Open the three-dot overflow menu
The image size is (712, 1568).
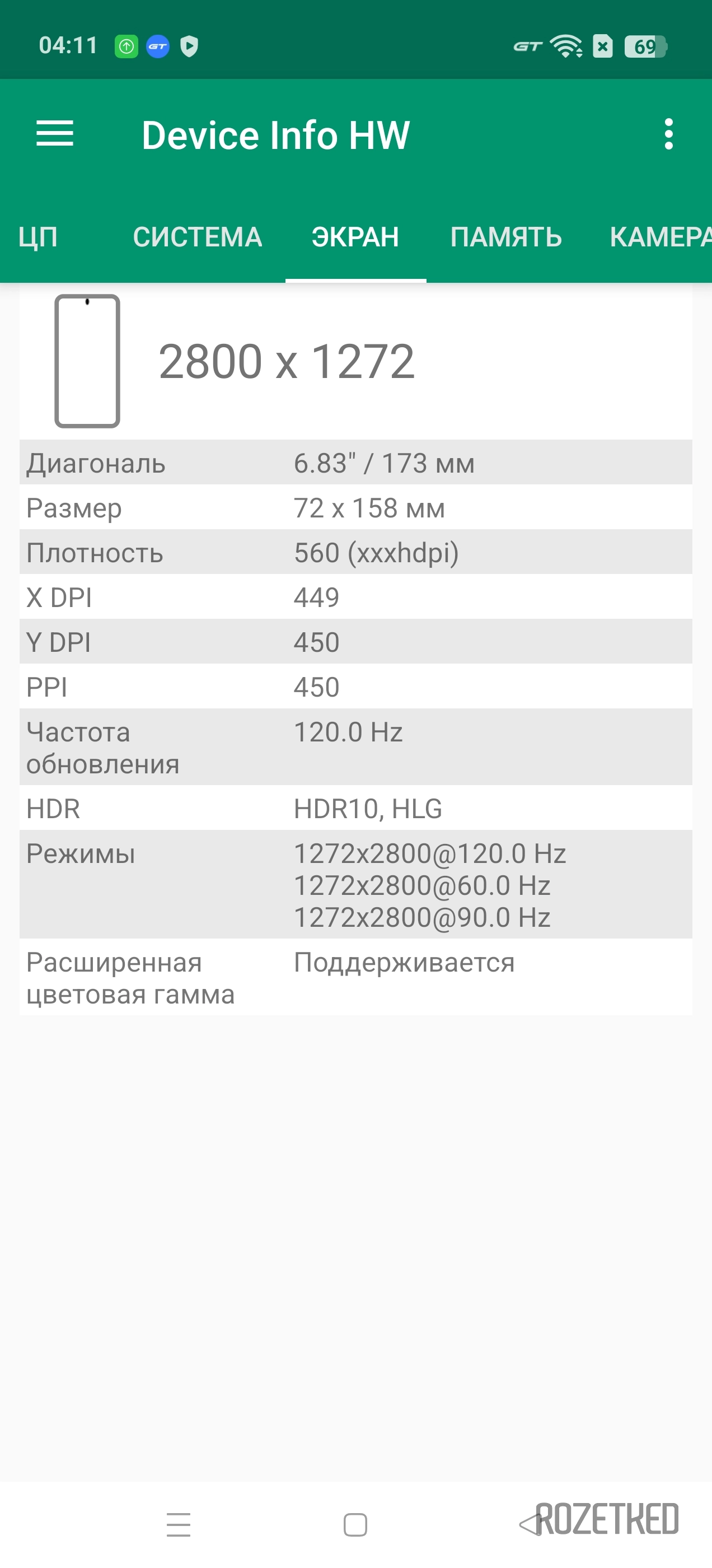click(x=669, y=134)
